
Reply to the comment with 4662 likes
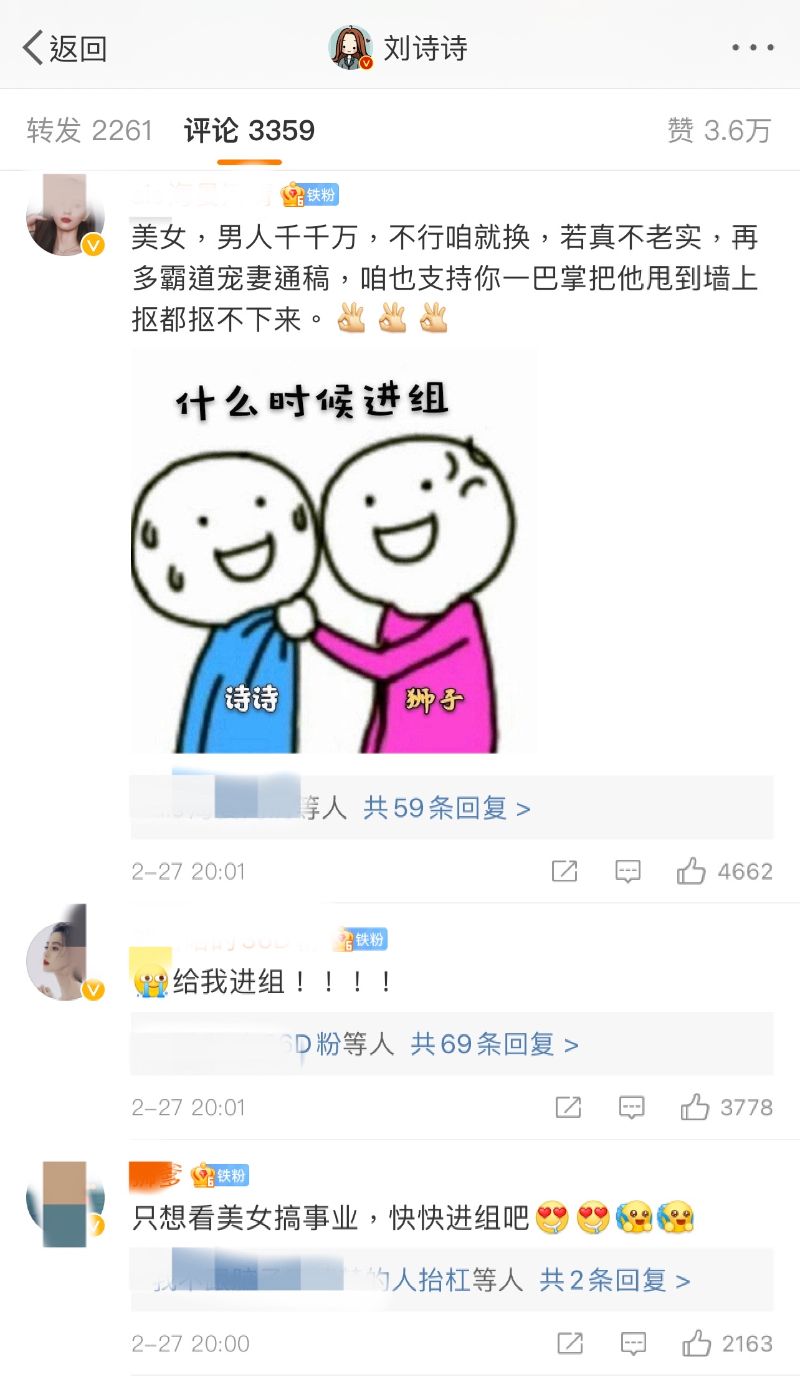tap(628, 871)
